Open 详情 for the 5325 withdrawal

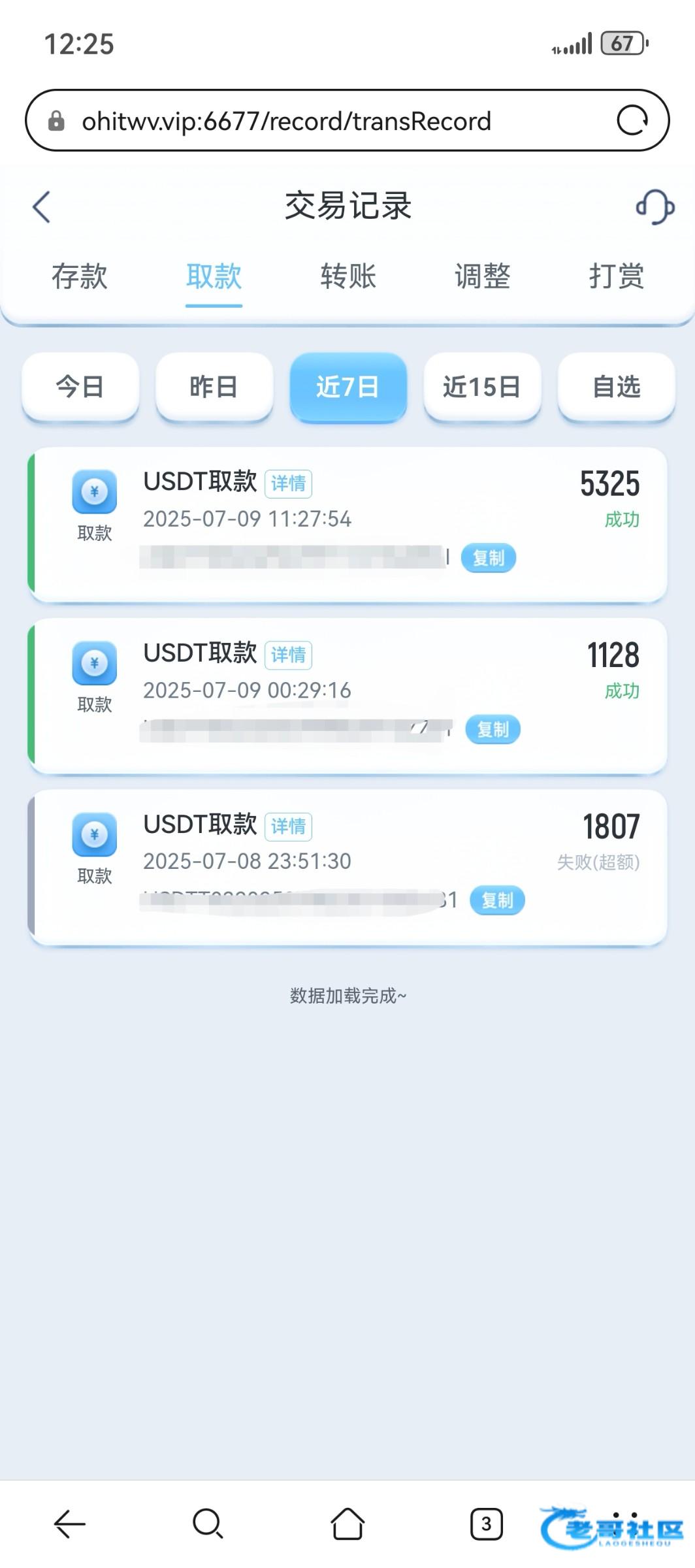[x=288, y=483]
